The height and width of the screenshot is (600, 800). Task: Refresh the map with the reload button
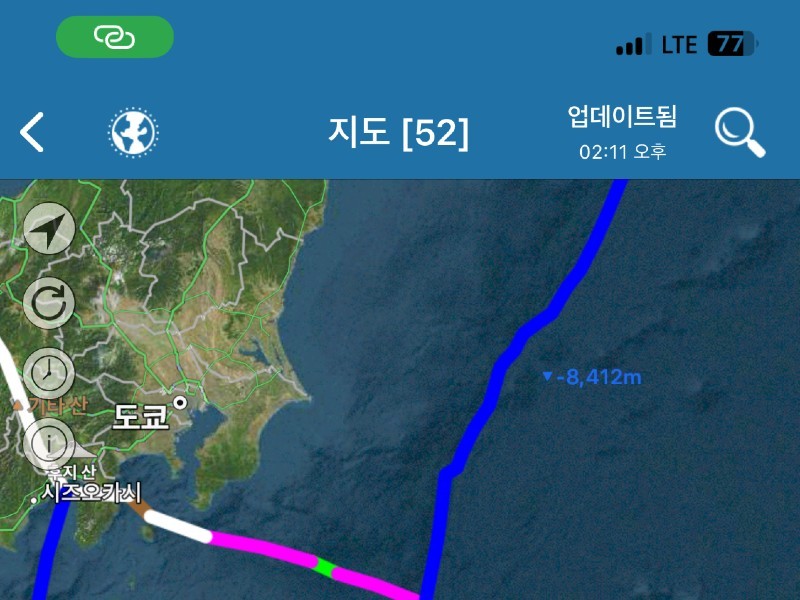tap(49, 304)
